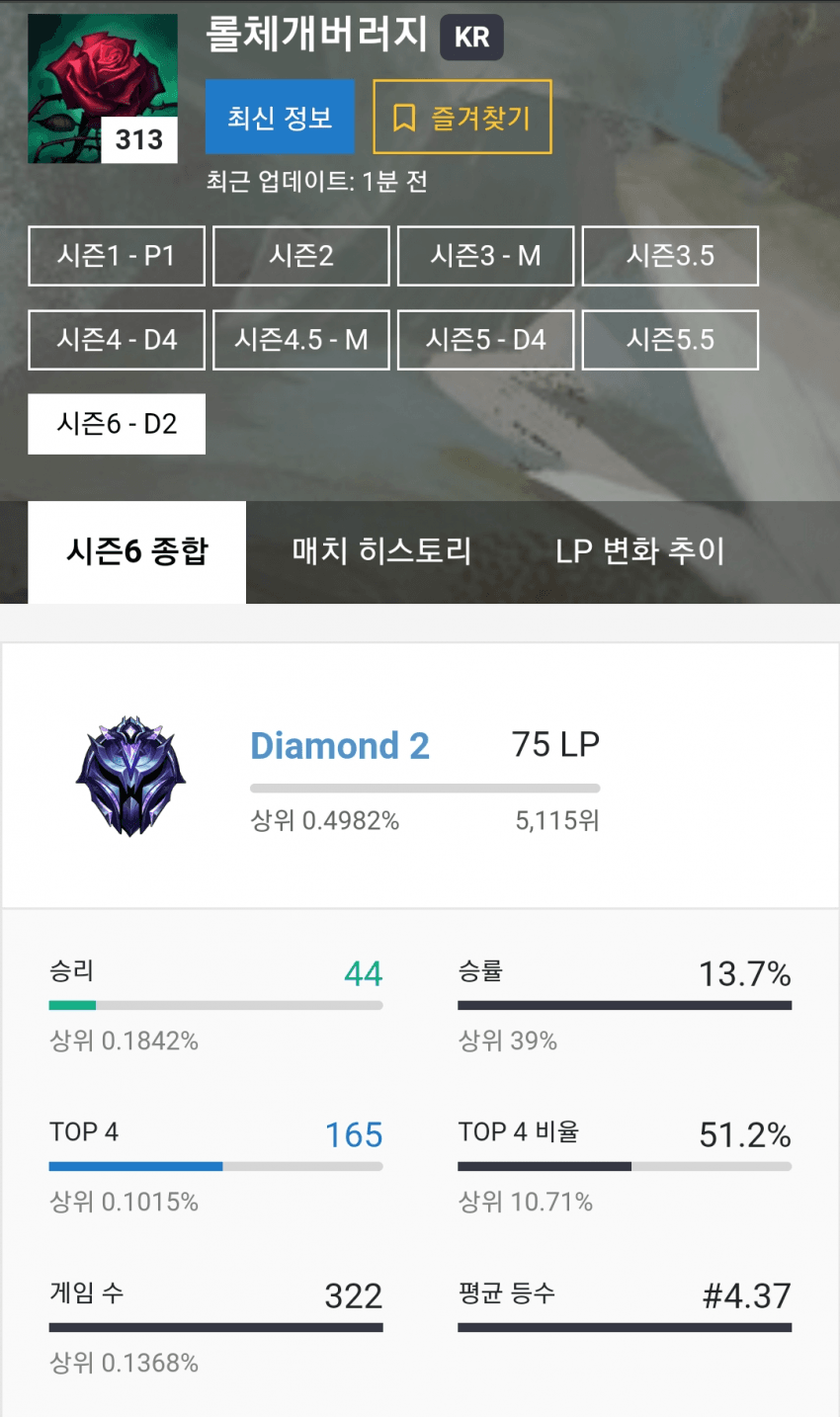Select the 시즌5 - D4 season chip
Viewport: 840px width, 1417px height.
pos(485,340)
